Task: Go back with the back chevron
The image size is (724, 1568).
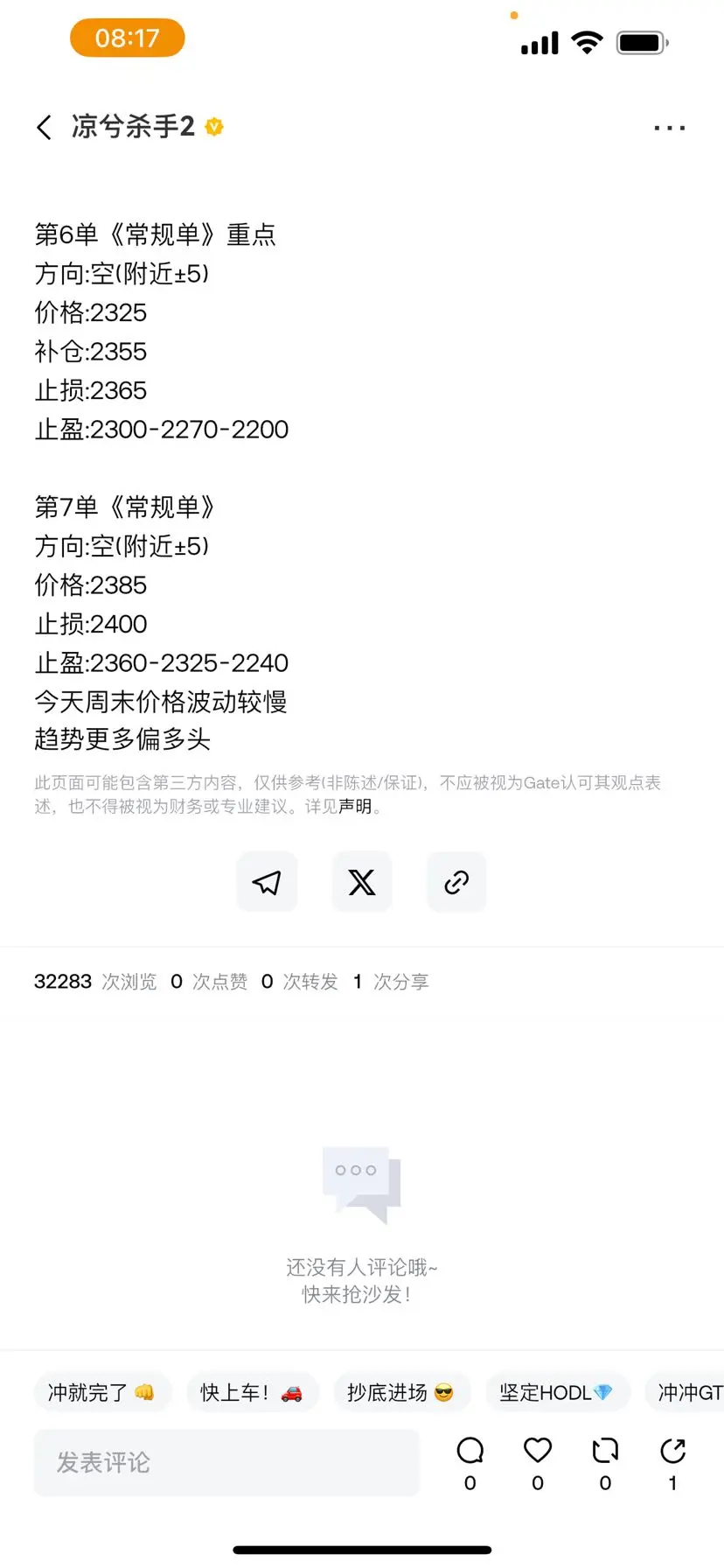Action: (x=44, y=126)
